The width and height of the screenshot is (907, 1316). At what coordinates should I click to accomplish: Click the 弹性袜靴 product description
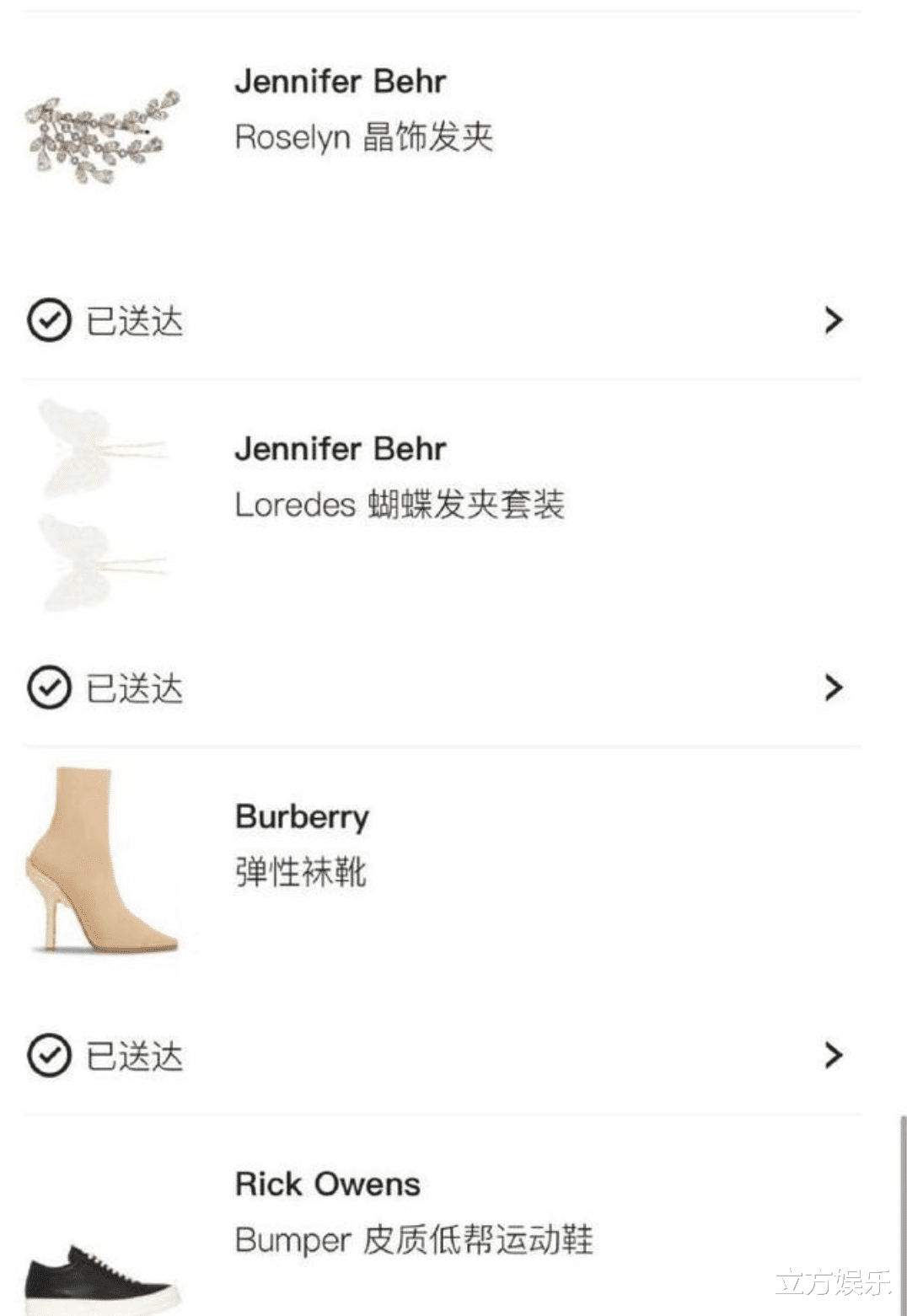pyautogui.click(x=299, y=874)
